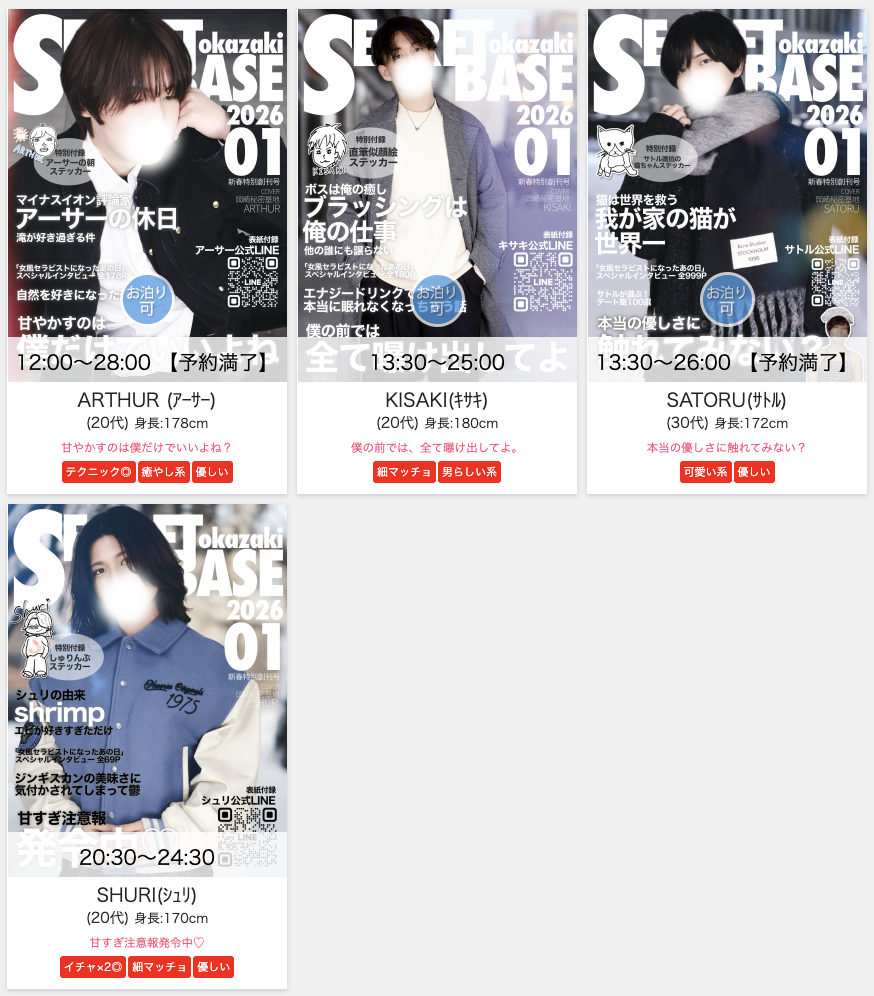Screen dimensions: 874x996
Task: Tap the 優しい tag under SATORU
Action: 754,472
